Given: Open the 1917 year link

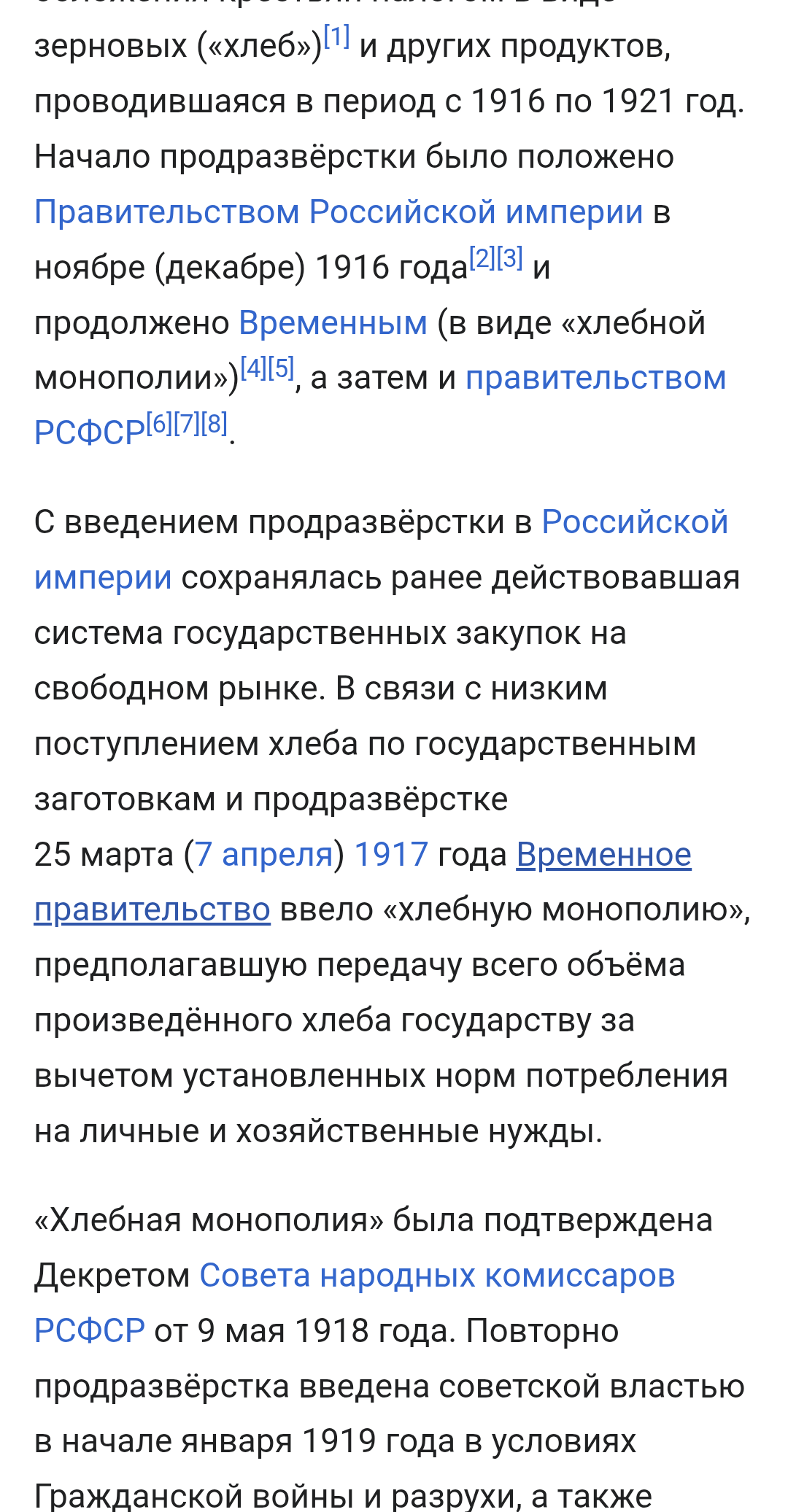Looking at the screenshot, I should tap(391, 855).
